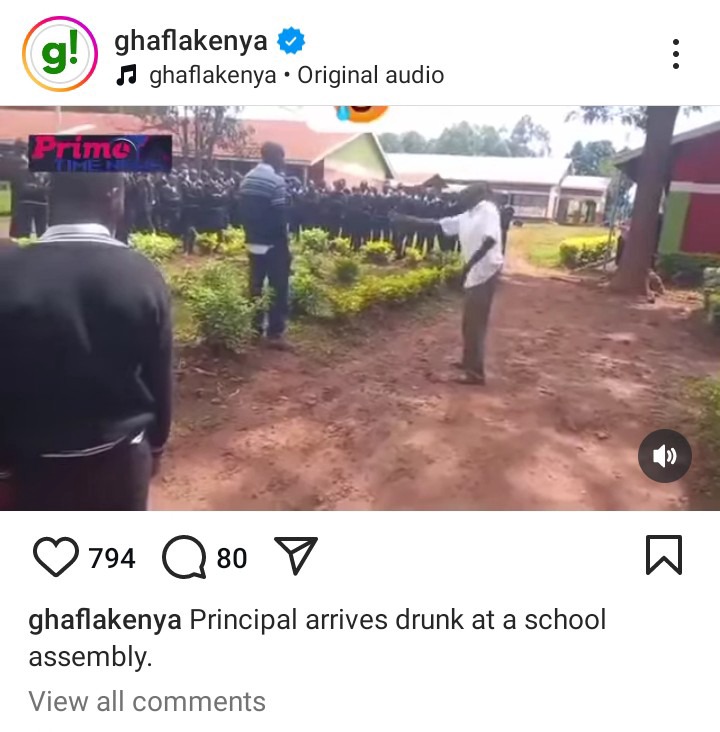Open ghaflakenya Original audio page

click(295, 76)
